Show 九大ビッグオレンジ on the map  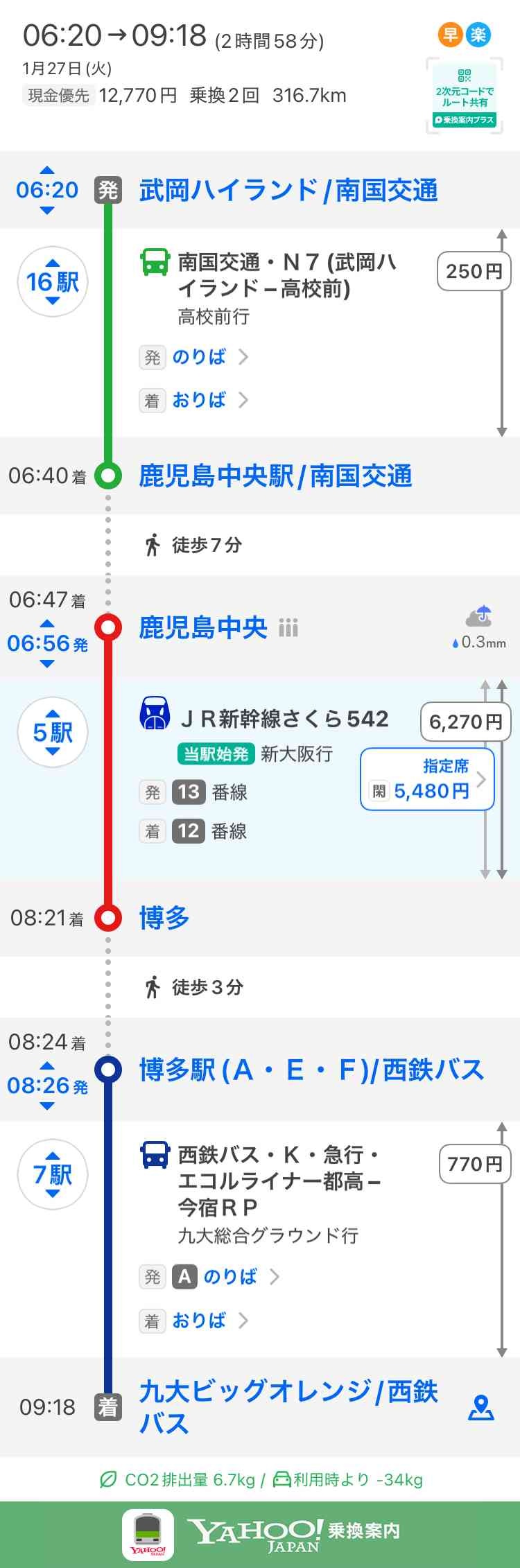(481, 1407)
